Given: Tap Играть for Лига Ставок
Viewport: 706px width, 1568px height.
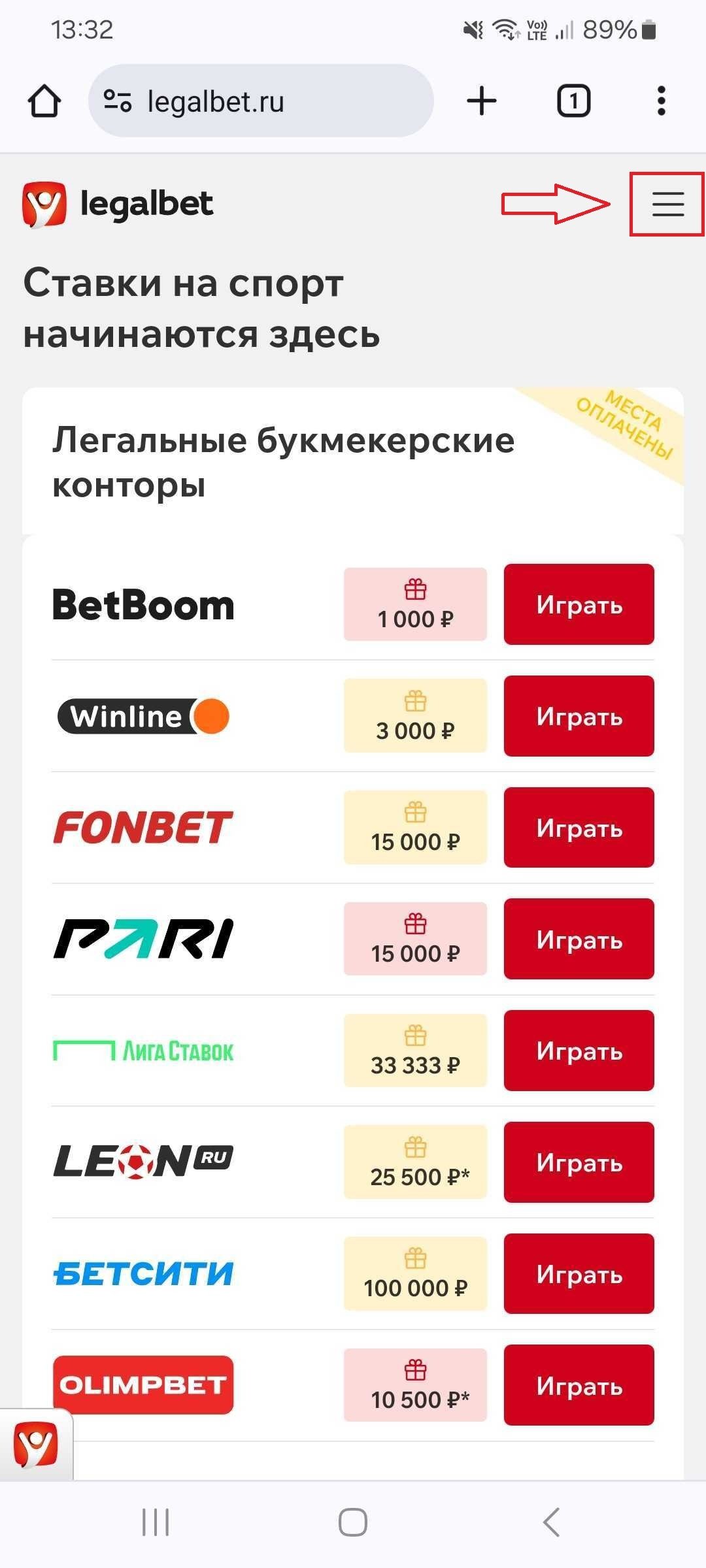Looking at the screenshot, I should click(x=579, y=1051).
